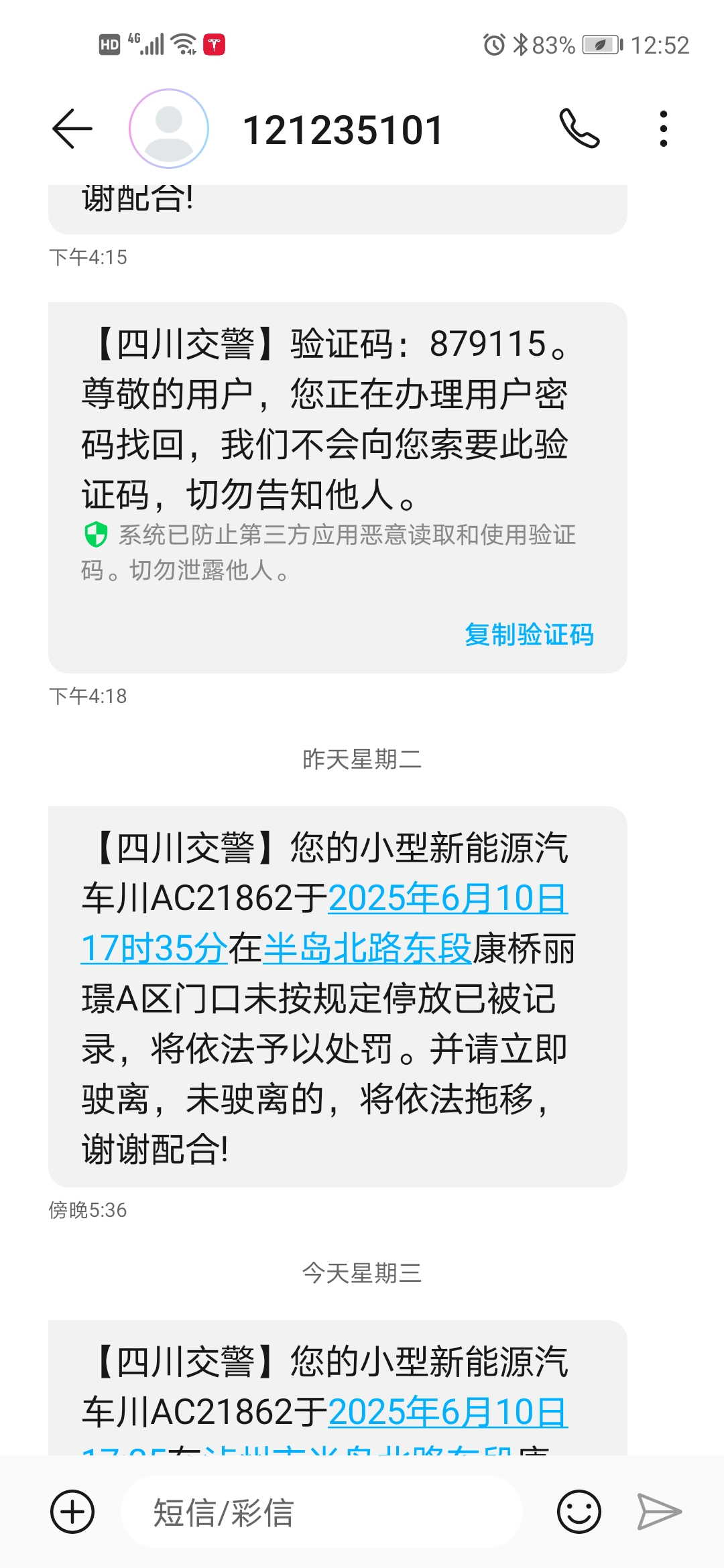Send the message with the arrow icon
Viewport: 724px width, 1568px height.
click(x=659, y=1512)
